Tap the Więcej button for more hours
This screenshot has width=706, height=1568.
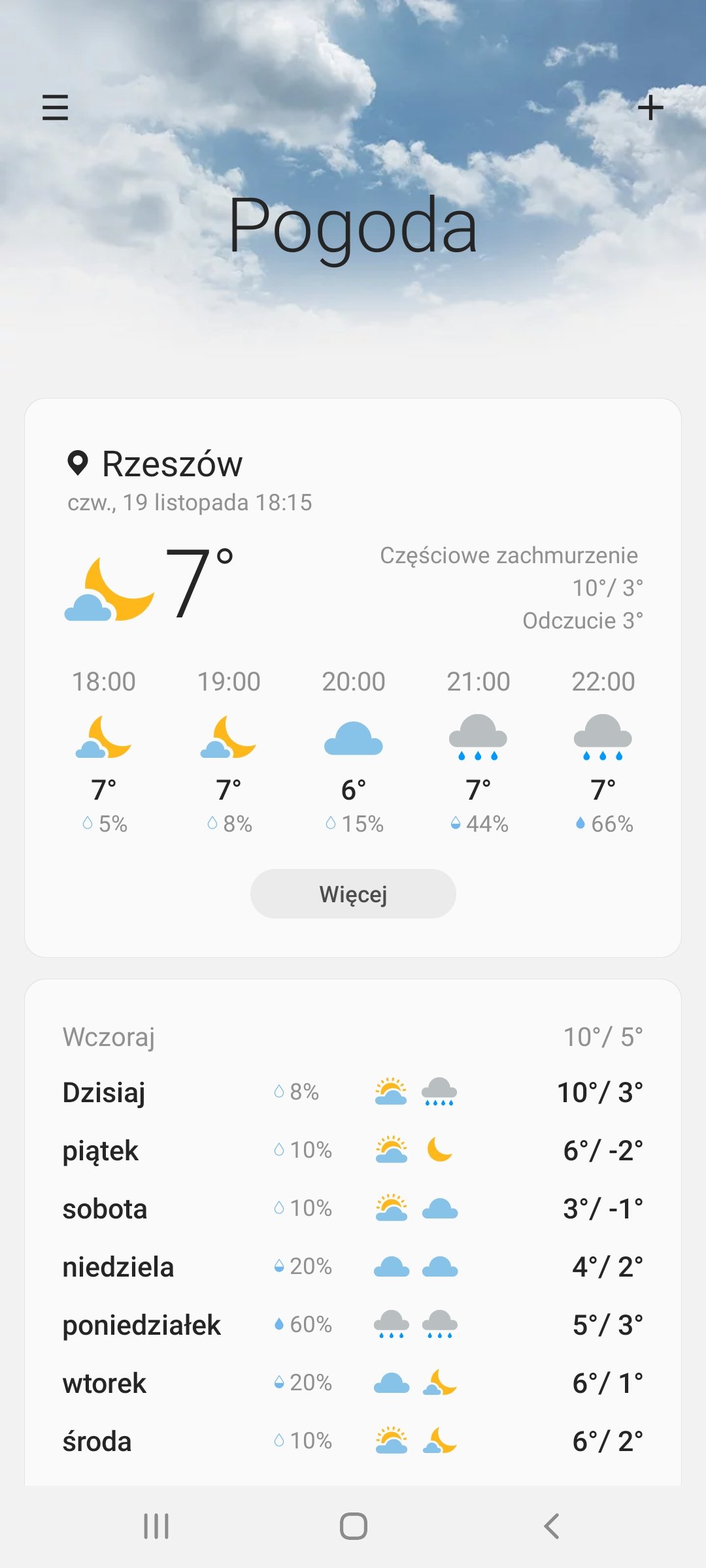pyautogui.click(x=353, y=893)
